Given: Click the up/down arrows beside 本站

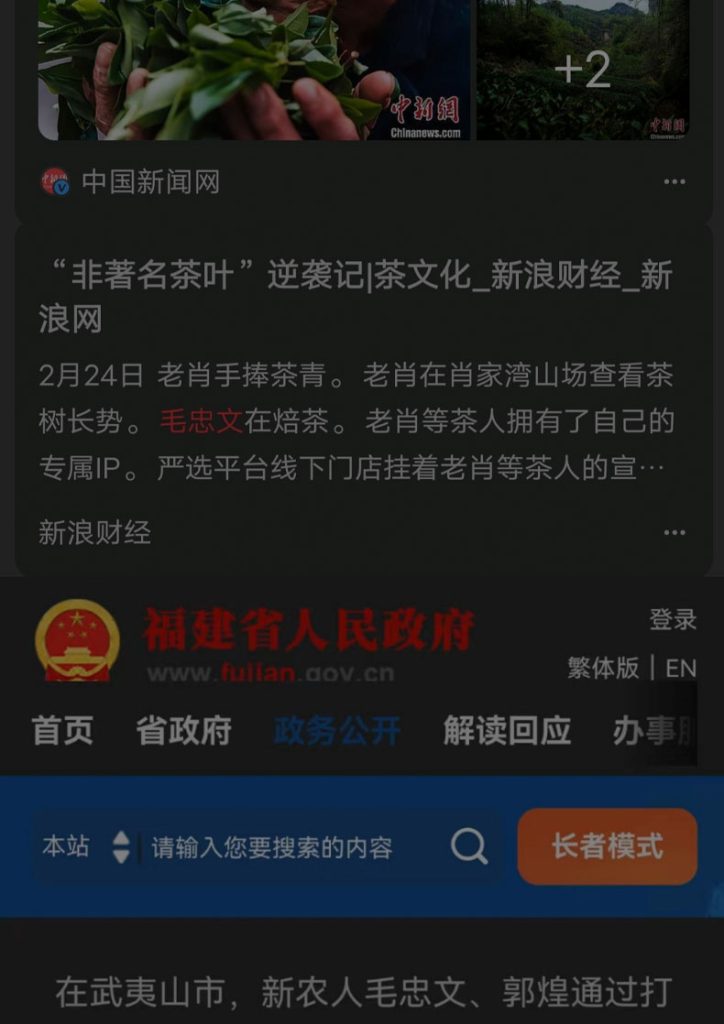Looking at the screenshot, I should point(119,846).
